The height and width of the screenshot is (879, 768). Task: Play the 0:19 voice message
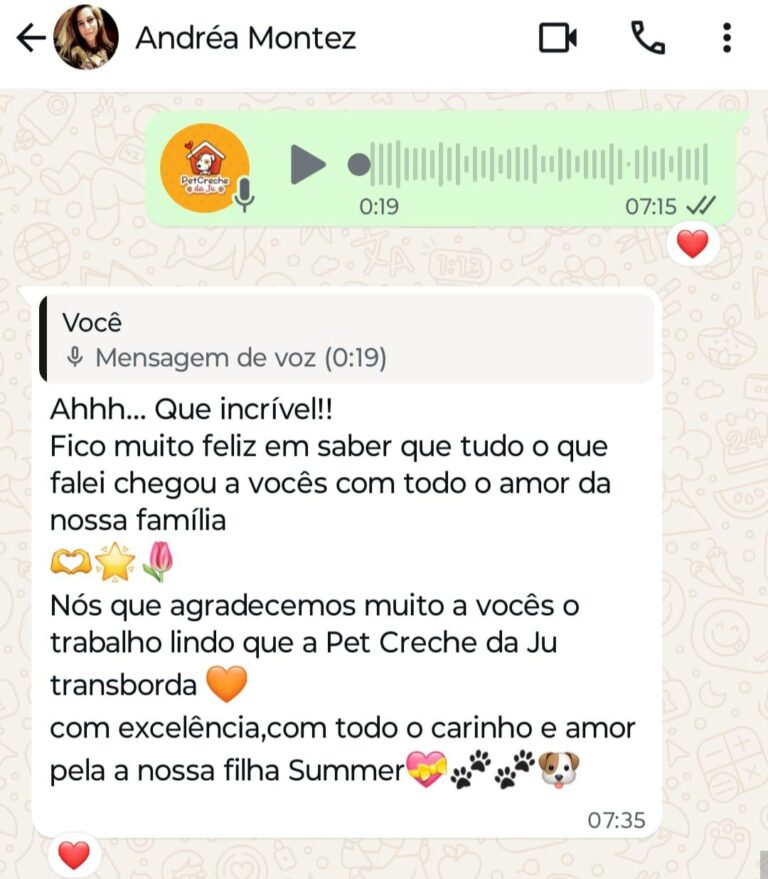[x=308, y=164]
